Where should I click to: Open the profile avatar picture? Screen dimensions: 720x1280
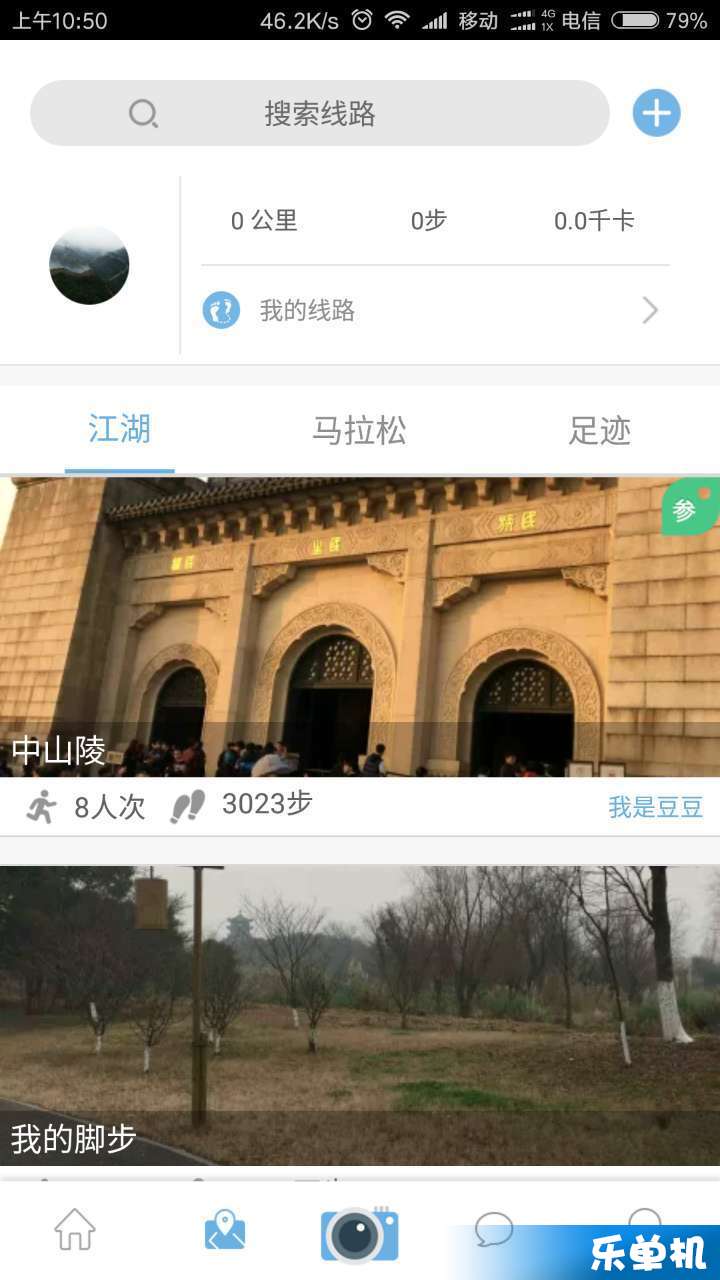[x=89, y=265]
